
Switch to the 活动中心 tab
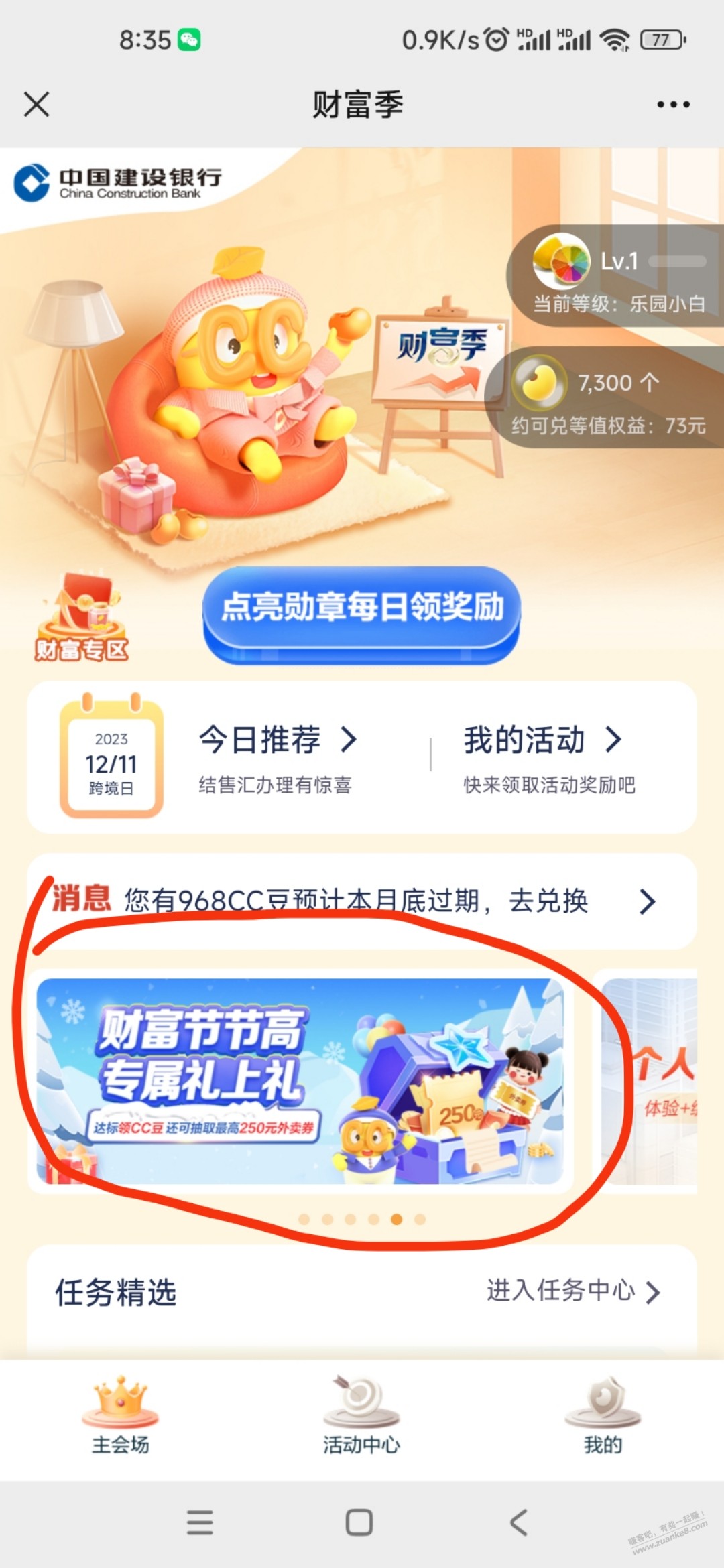[361, 1415]
